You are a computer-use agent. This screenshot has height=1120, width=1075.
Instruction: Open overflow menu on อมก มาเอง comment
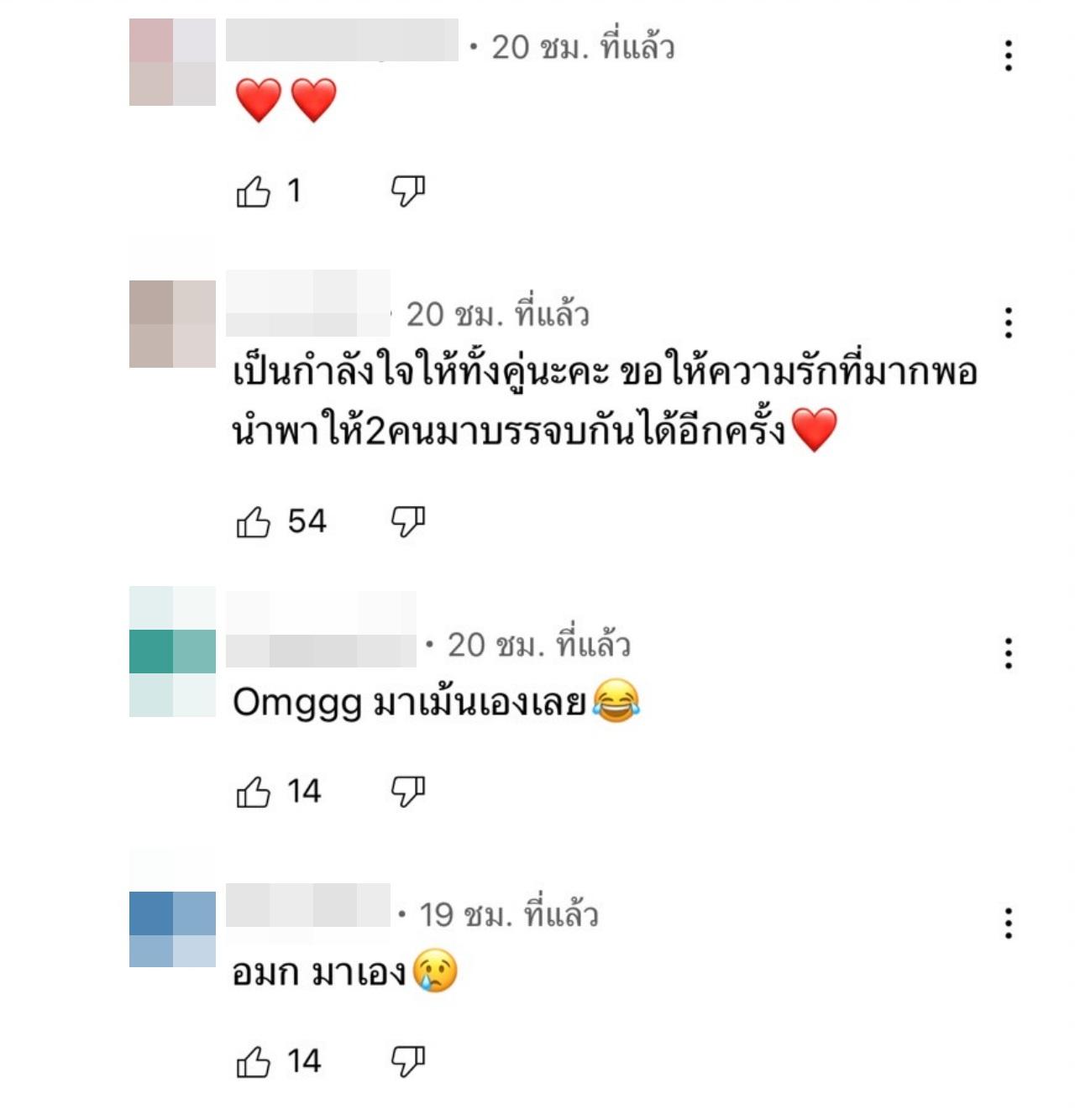pyautogui.click(x=1008, y=924)
